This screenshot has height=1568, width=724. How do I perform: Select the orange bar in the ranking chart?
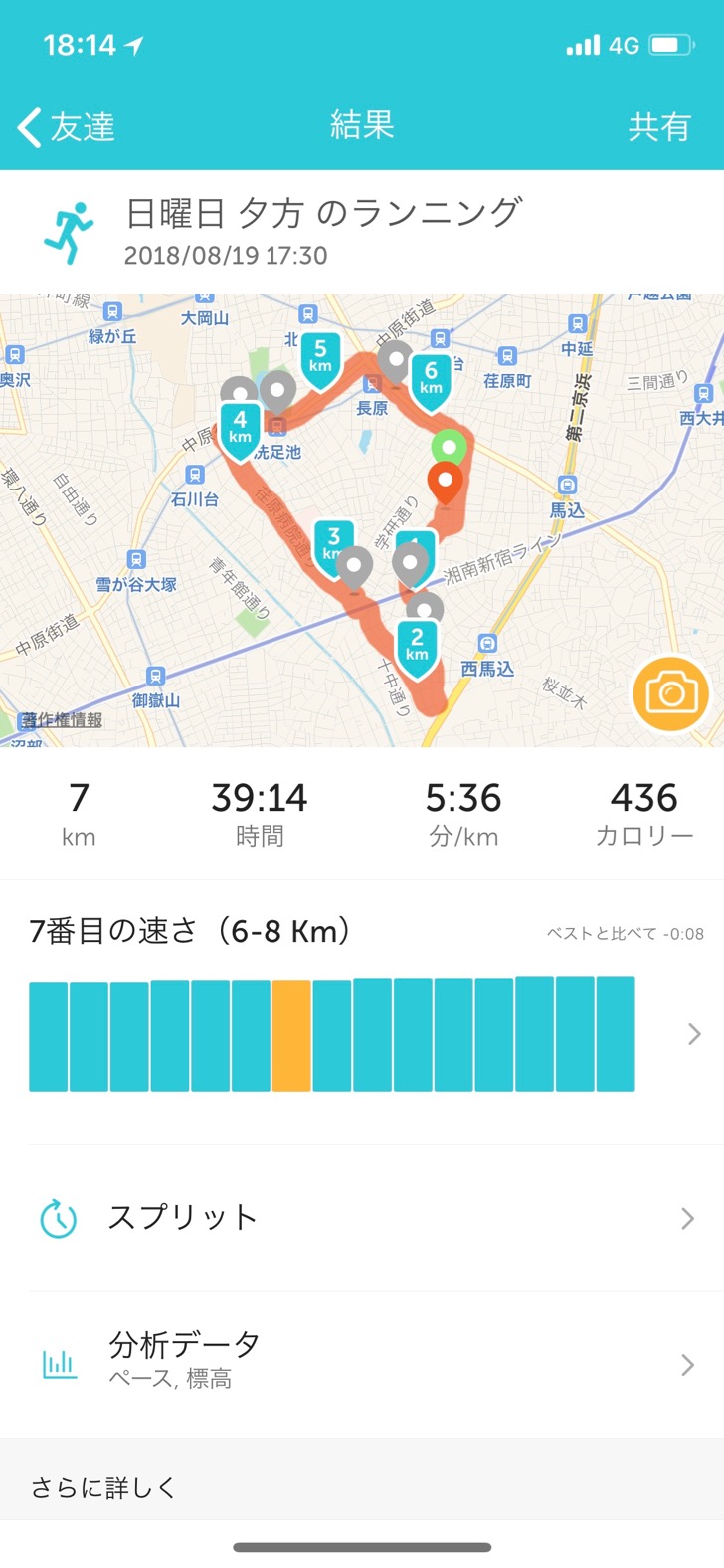291,1036
